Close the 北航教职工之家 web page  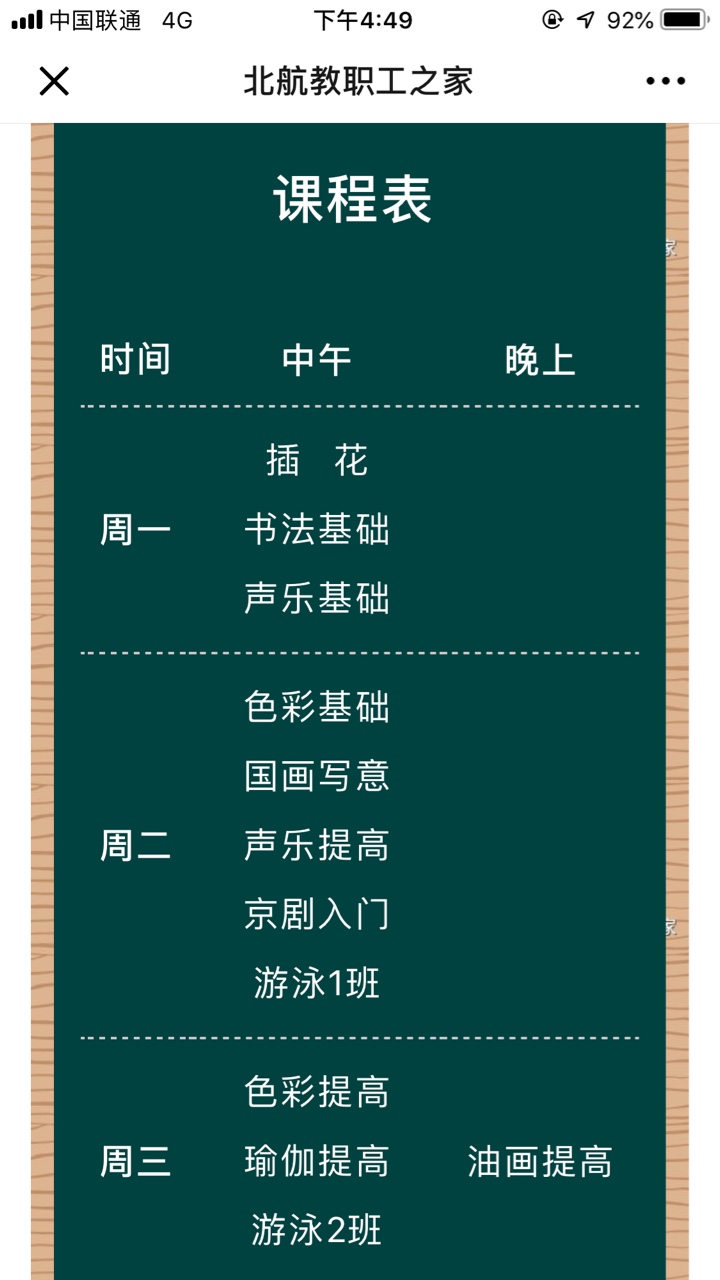[54, 81]
